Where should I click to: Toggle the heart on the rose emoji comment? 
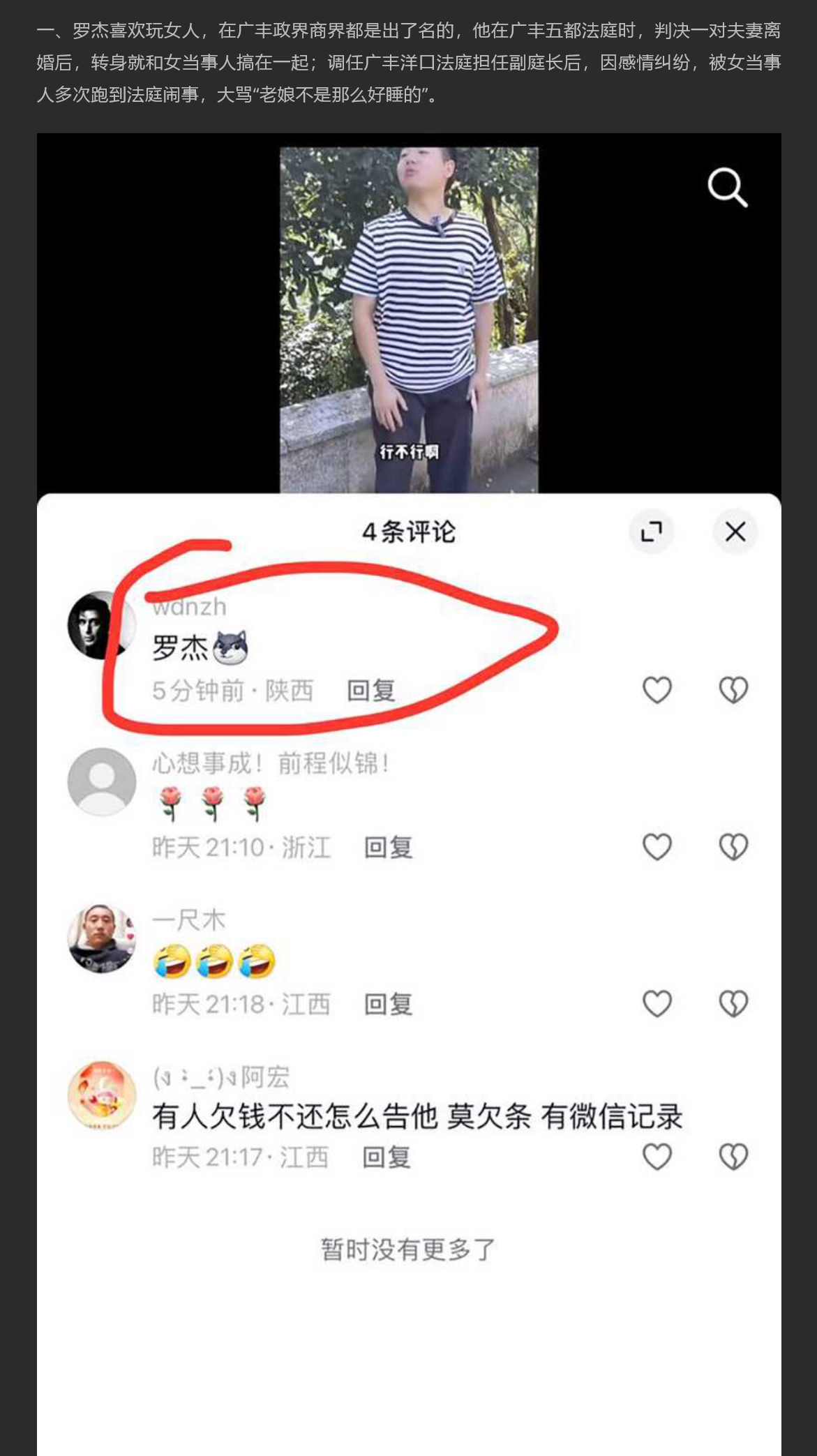pyautogui.click(x=657, y=845)
